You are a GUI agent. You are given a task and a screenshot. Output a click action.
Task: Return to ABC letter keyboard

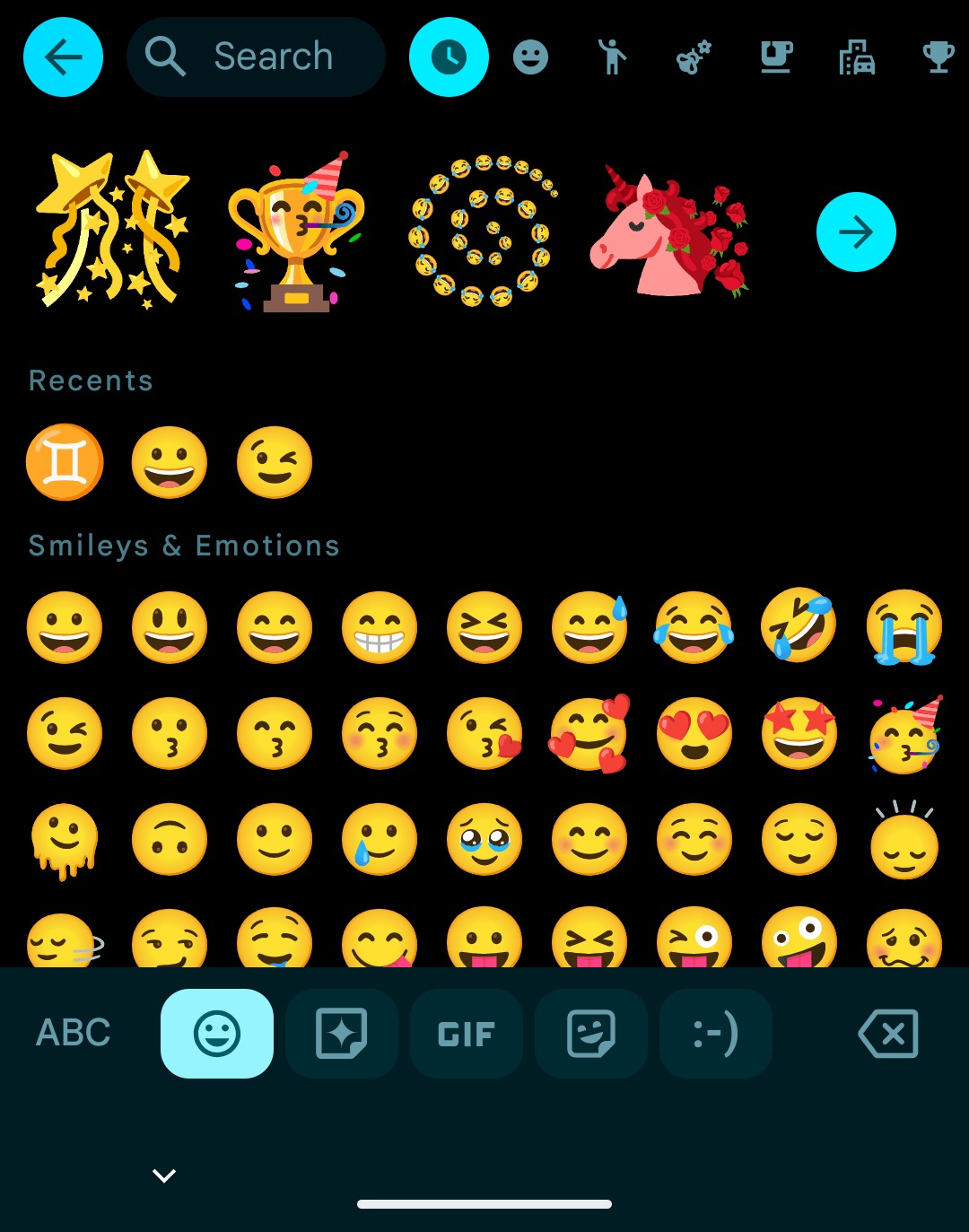74,1033
